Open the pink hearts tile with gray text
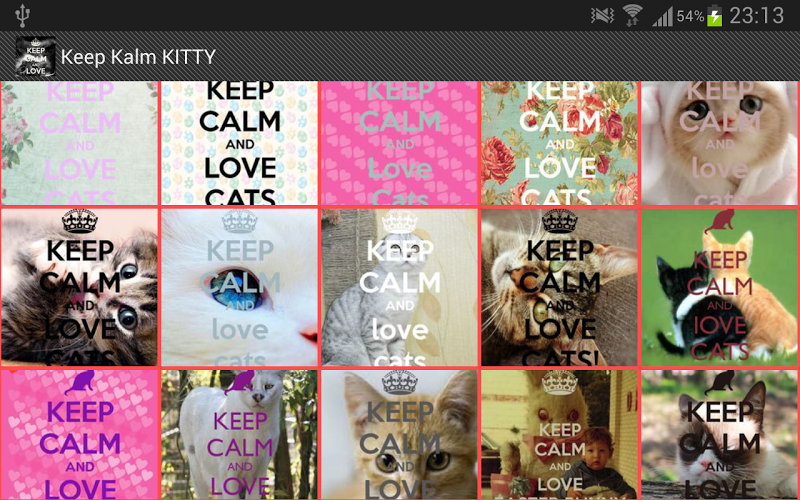Viewport: 800px width, 500px height. 399,143
